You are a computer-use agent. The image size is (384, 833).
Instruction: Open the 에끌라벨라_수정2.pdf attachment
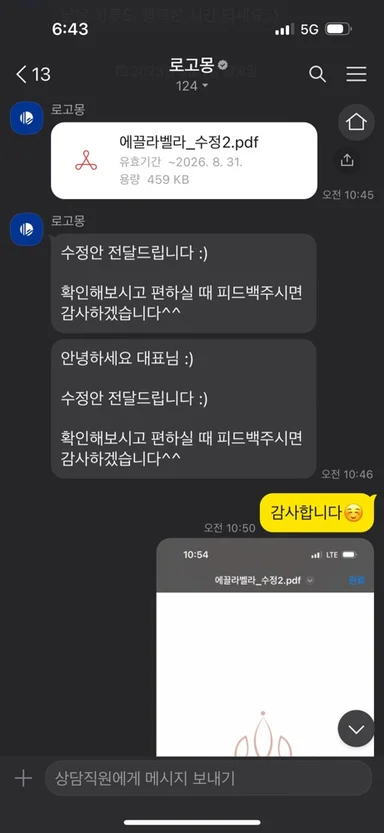click(x=184, y=161)
